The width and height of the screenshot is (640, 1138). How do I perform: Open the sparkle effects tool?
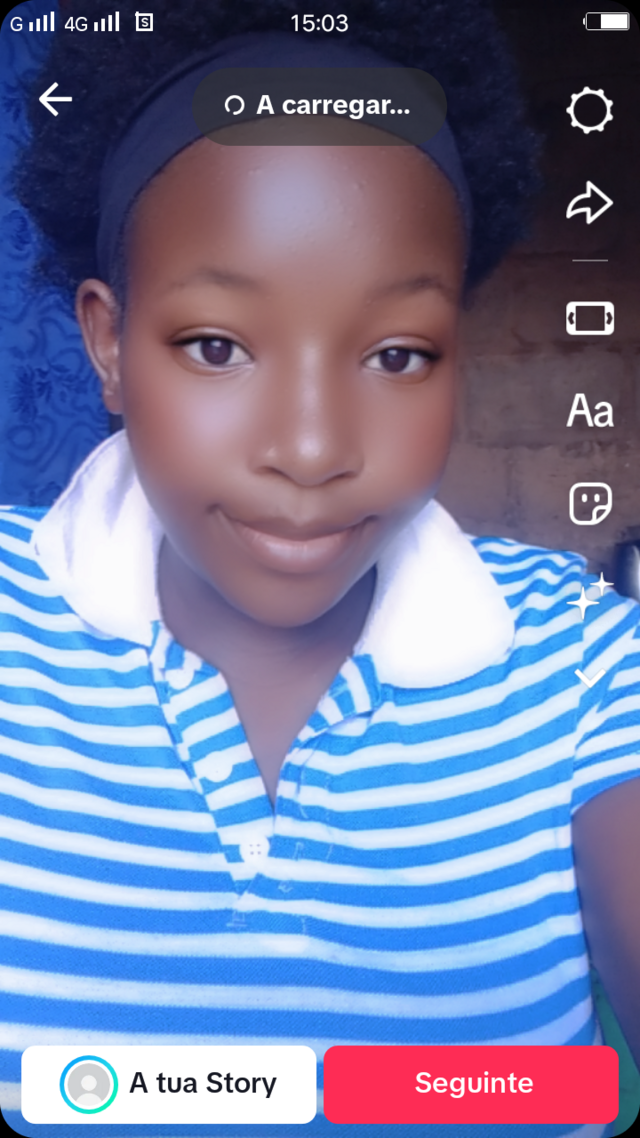[x=589, y=597]
